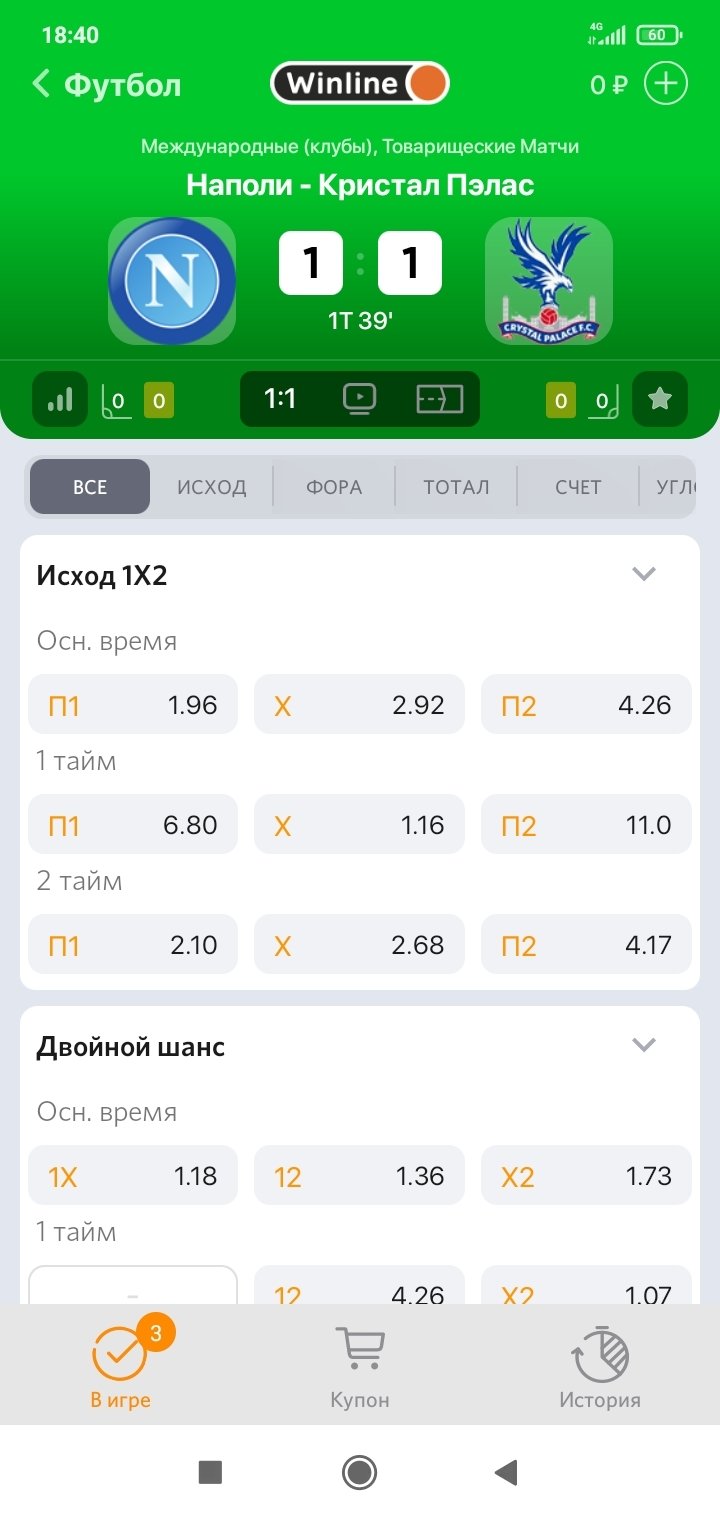720x1520 pixels.
Task: Add match to favorites star
Action: click(660, 400)
